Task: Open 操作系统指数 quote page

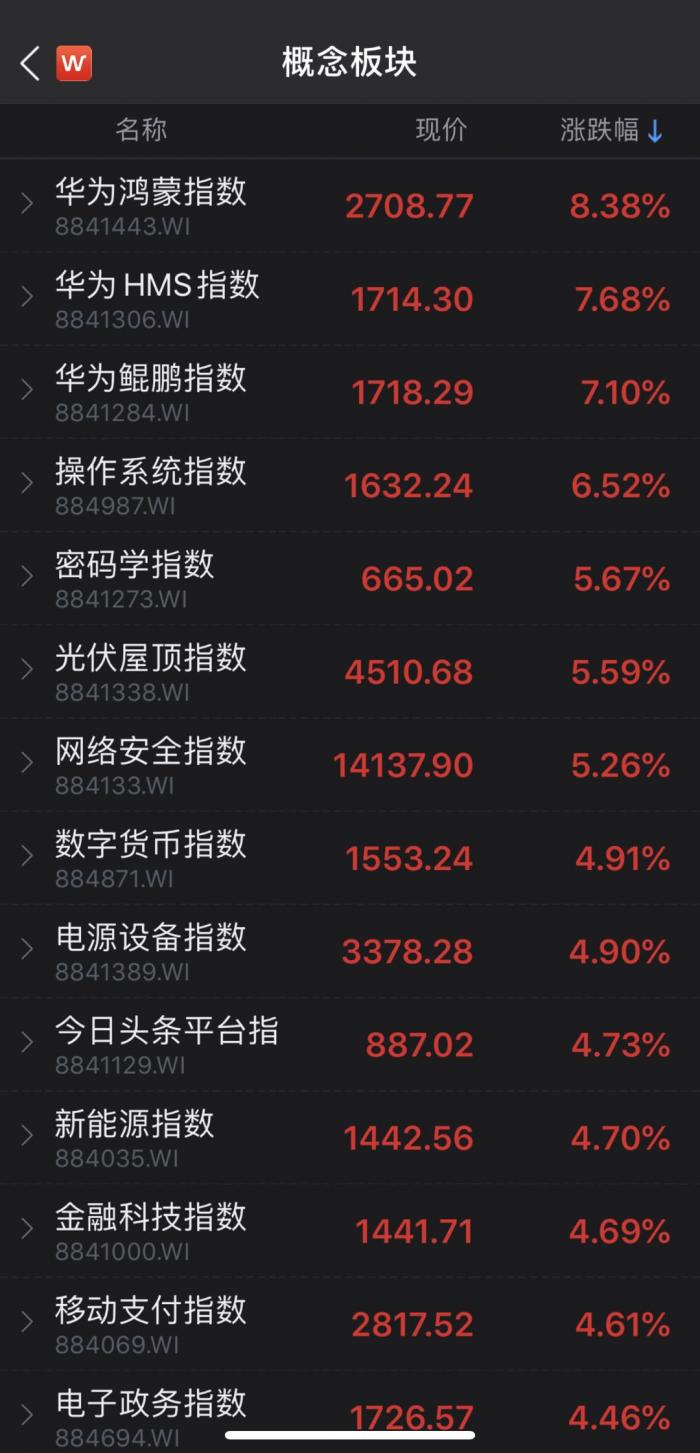Action: 350,485
